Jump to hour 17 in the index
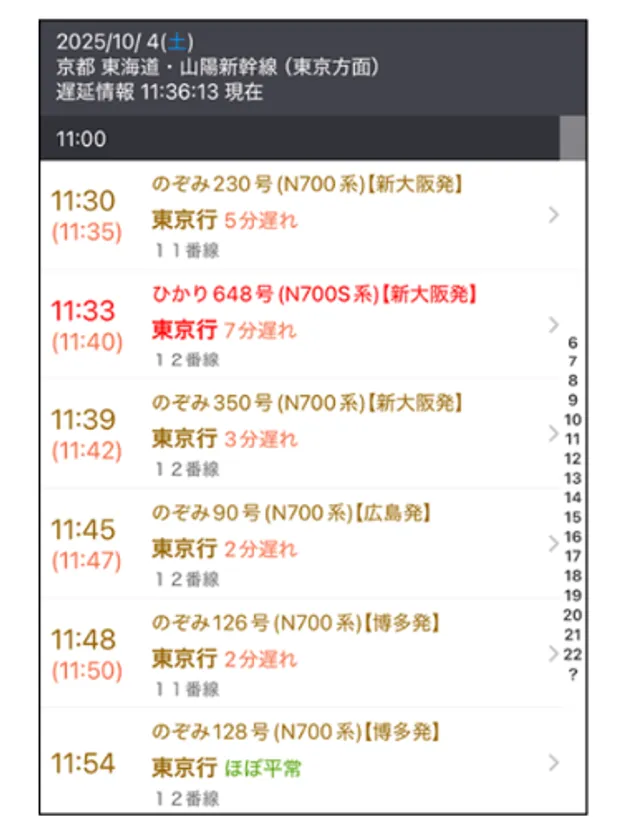Screen dimensions: 644x840 pos(573,556)
